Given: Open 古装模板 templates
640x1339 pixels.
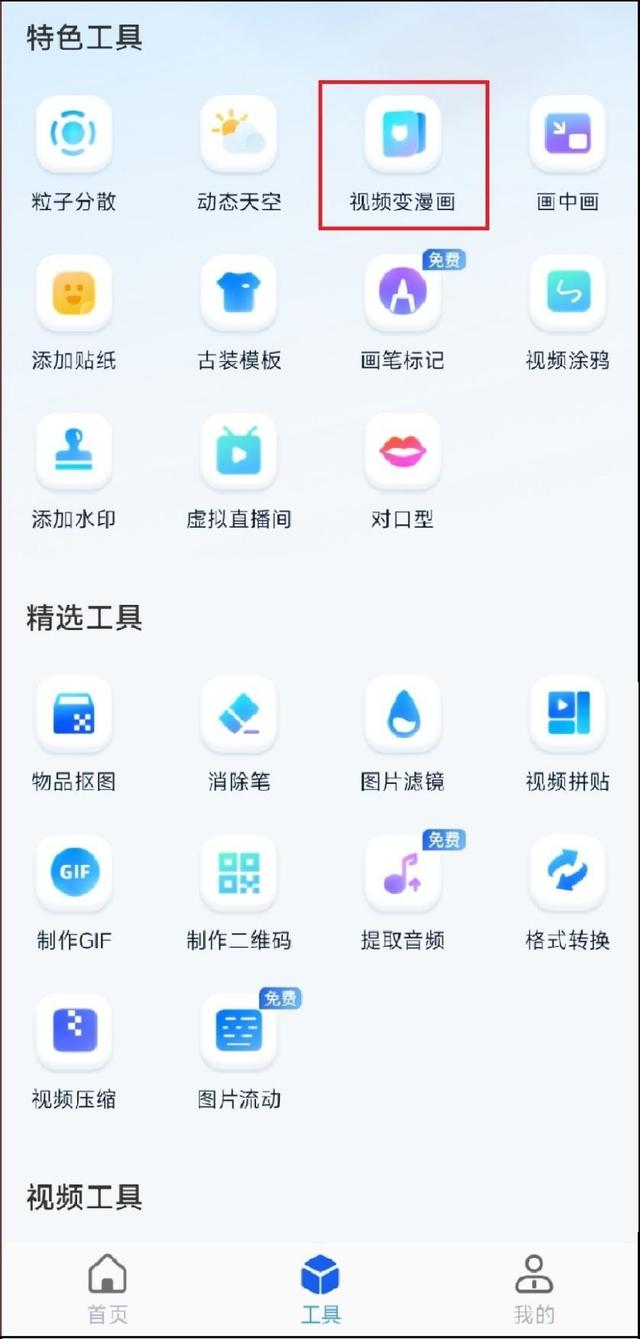Looking at the screenshot, I should click(x=239, y=293).
